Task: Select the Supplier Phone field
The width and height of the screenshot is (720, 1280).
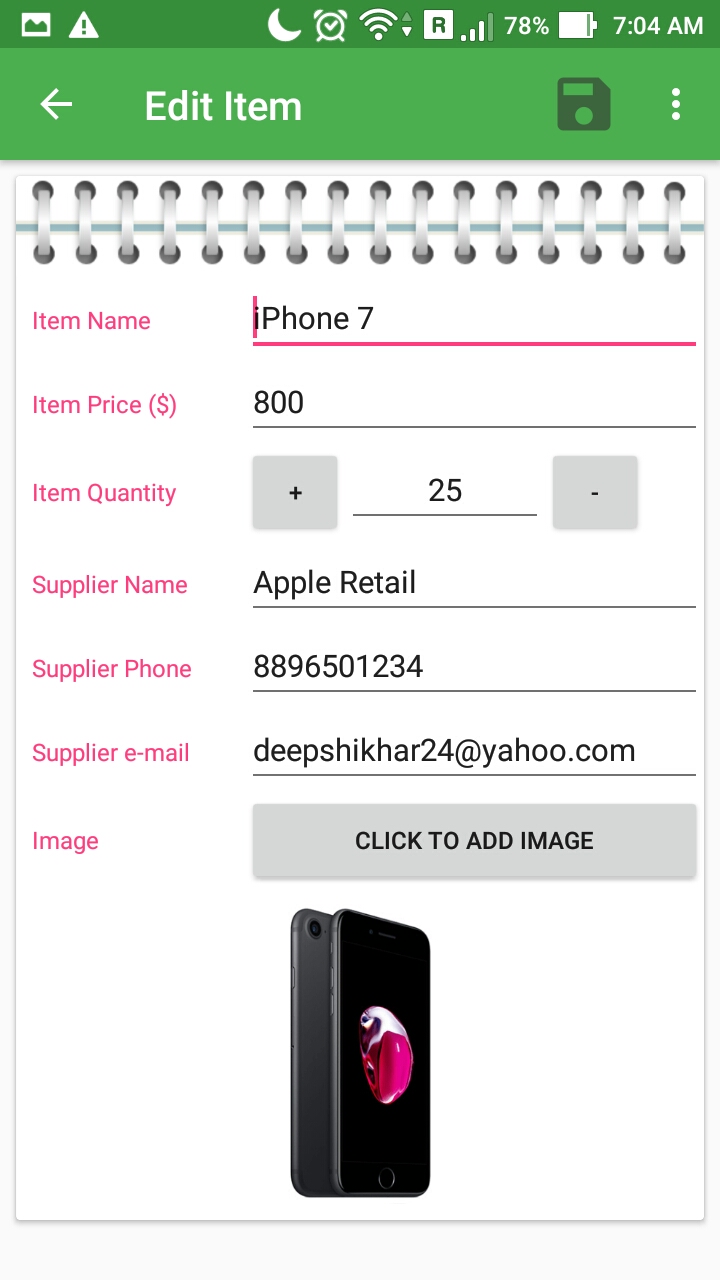Action: click(473, 667)
